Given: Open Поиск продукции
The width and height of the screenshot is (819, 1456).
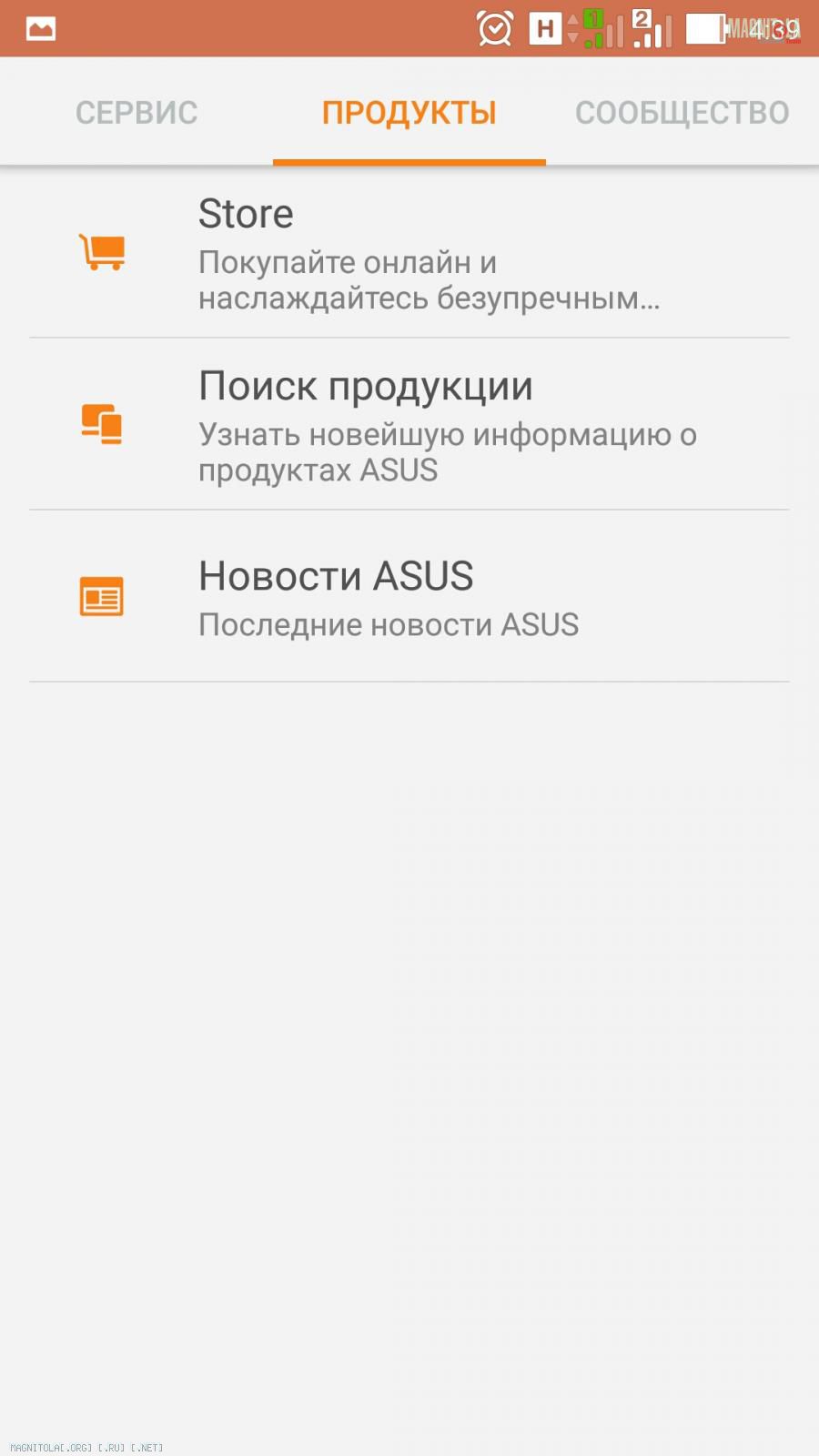Looking at the screenshot, I should tap(409, 424).
